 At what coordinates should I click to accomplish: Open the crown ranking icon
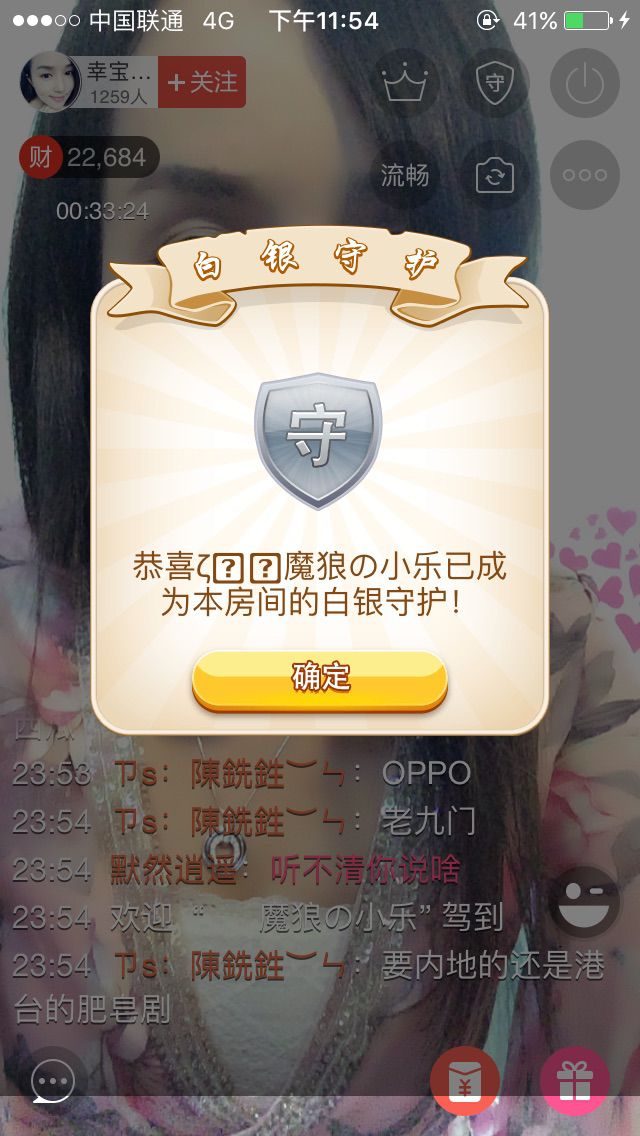(x=404, y=83)
